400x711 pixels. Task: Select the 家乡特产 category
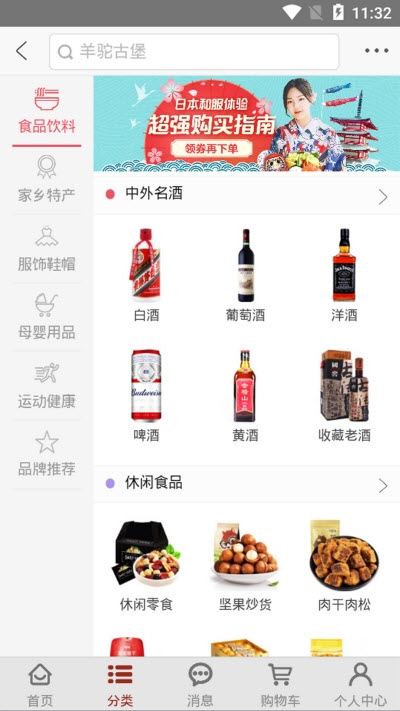pyautogui.click(x=47, y=179)
